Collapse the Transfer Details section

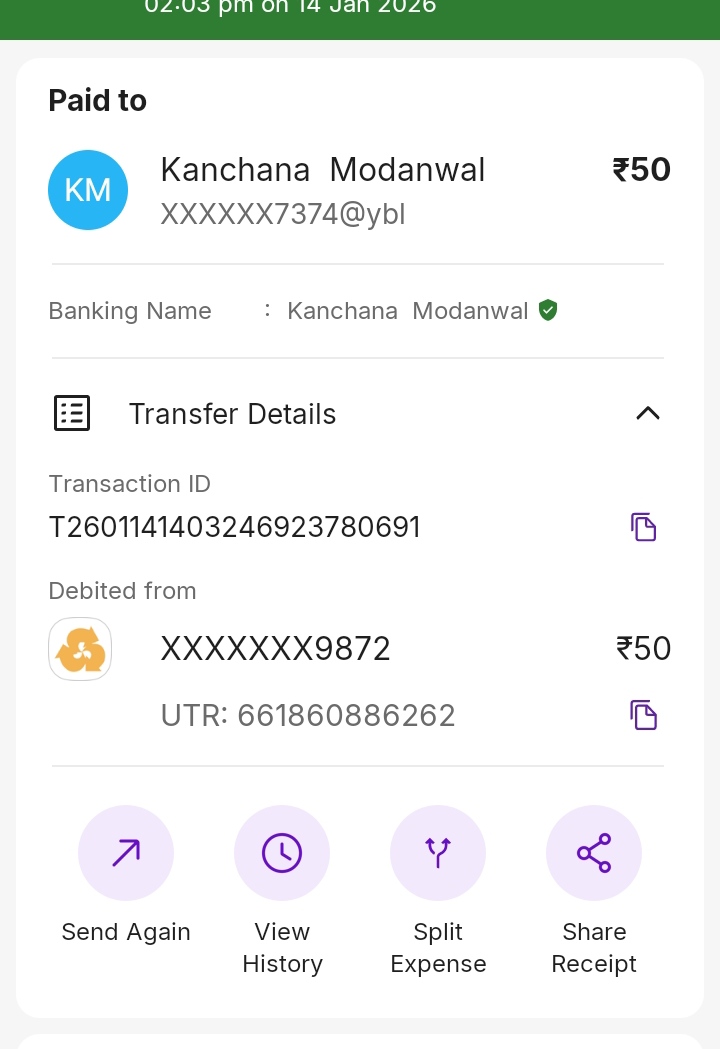[x=648, y=413]
